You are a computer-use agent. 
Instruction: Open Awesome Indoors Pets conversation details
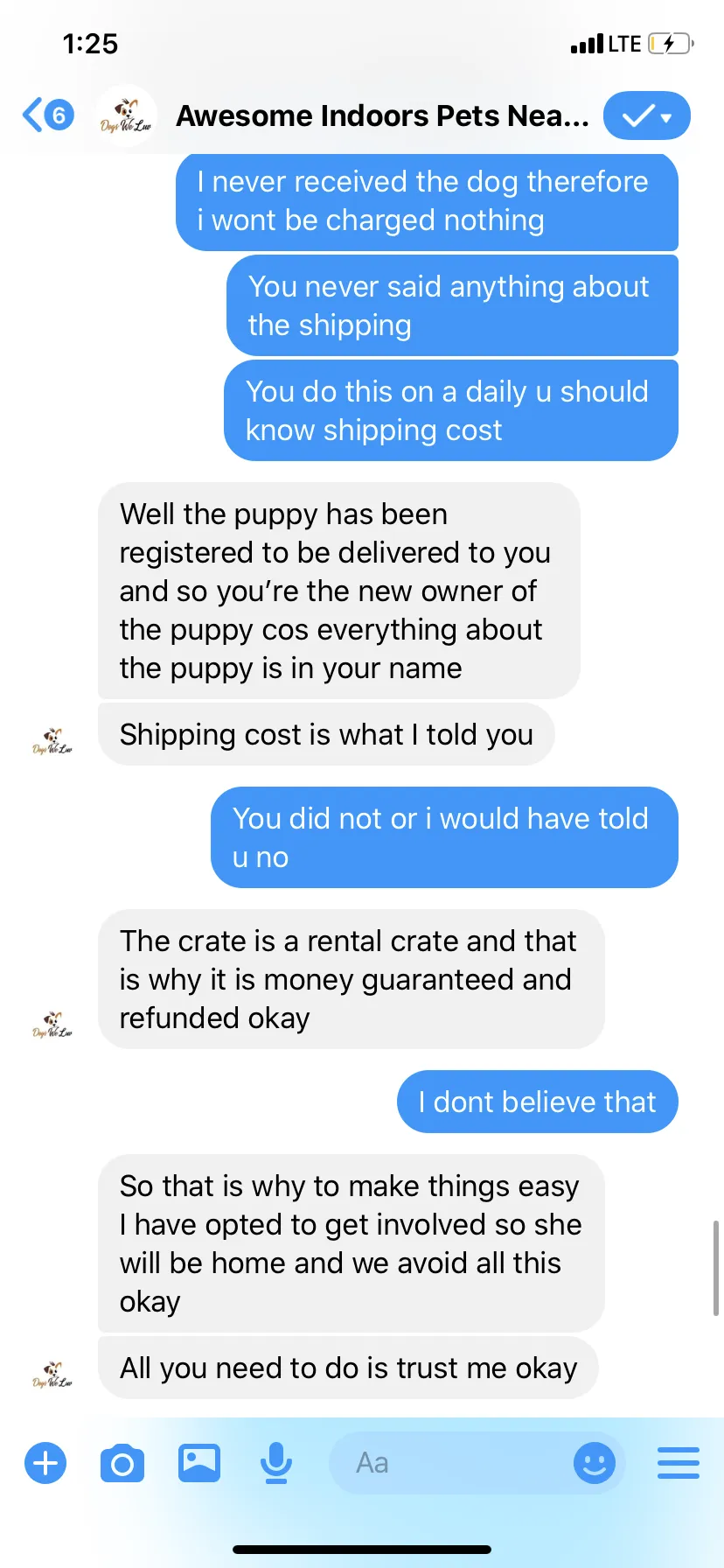(x=382, y=115)
